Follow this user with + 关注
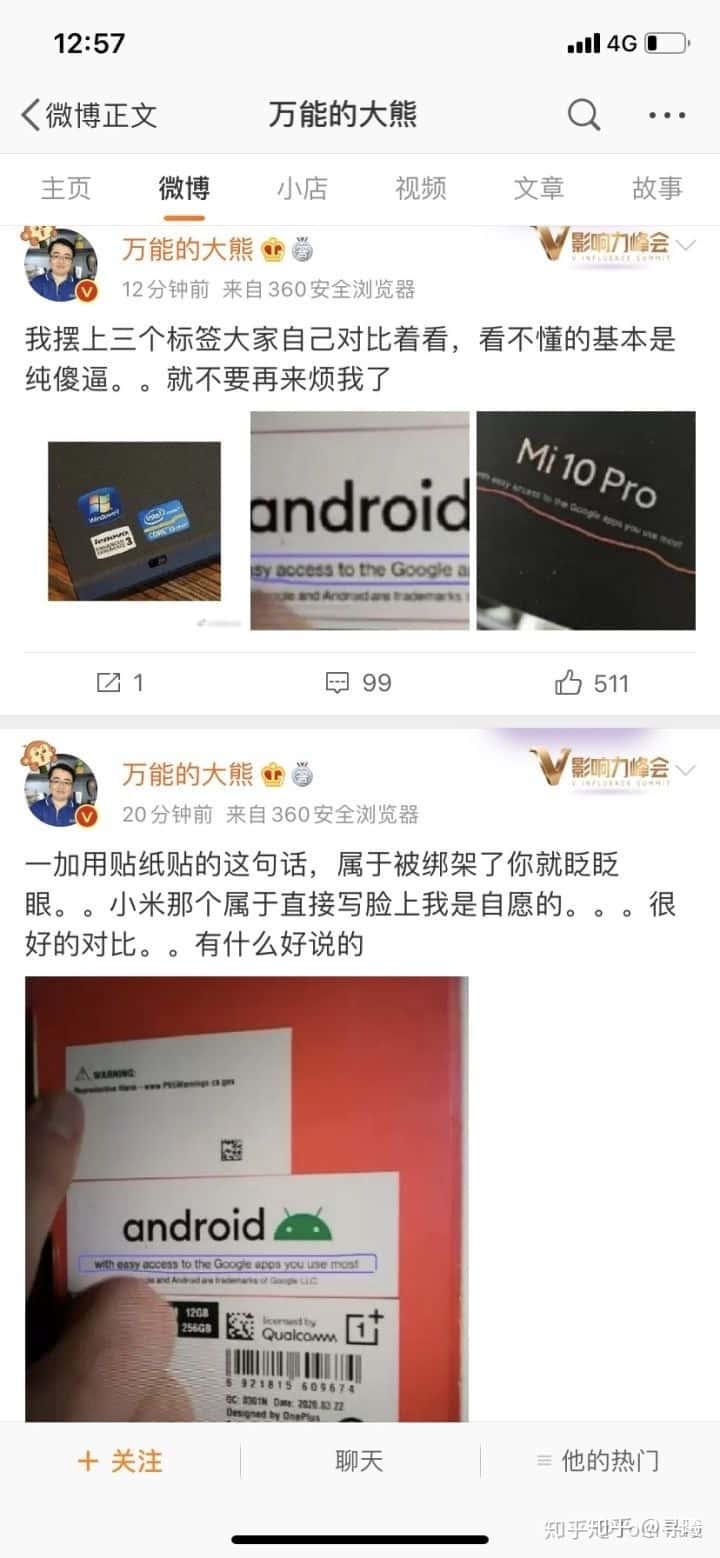The width and height of the screenshot is (720, 1558). (x=120, y=1461)
